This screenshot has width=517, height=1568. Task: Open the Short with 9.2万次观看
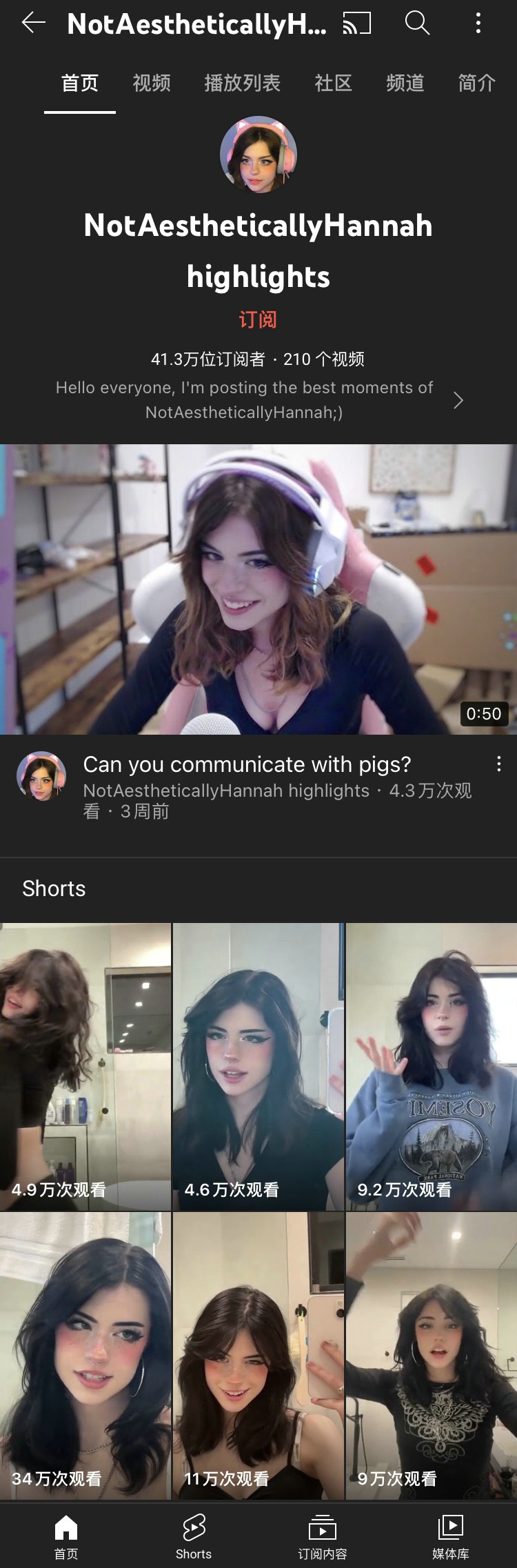(432, 1066)
